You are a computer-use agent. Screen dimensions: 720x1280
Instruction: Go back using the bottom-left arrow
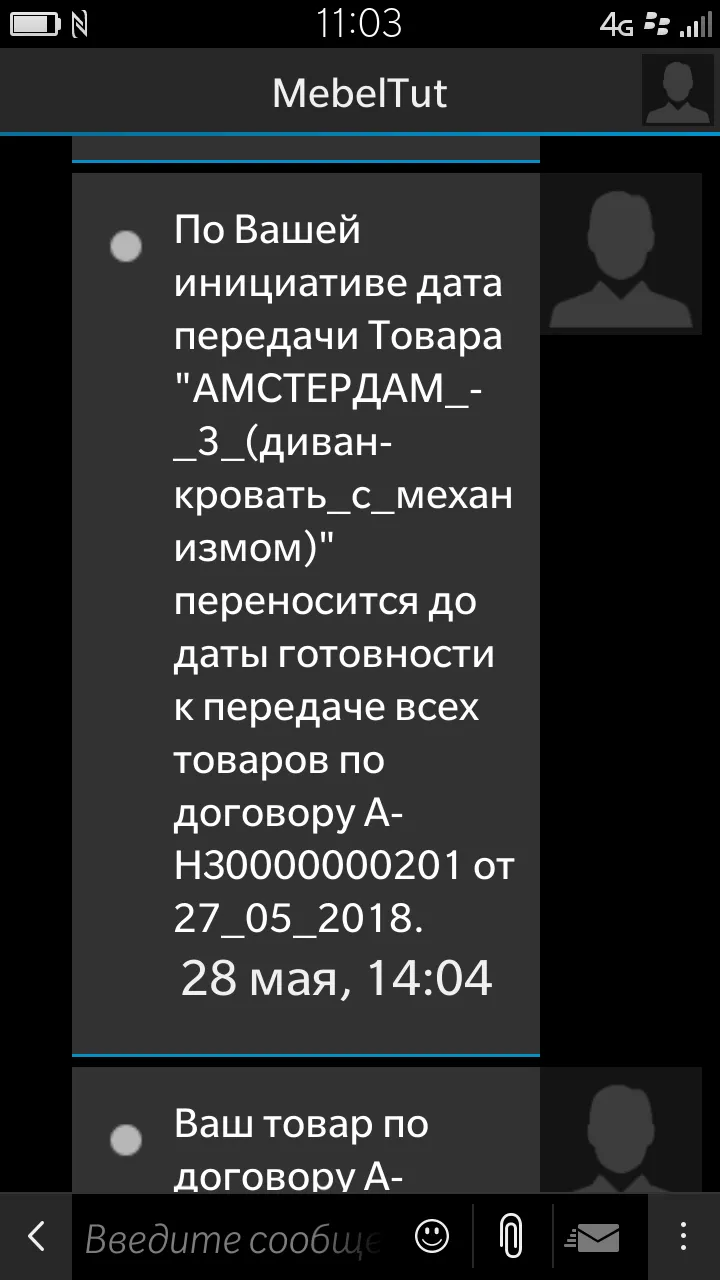[x=36, y=1237]
